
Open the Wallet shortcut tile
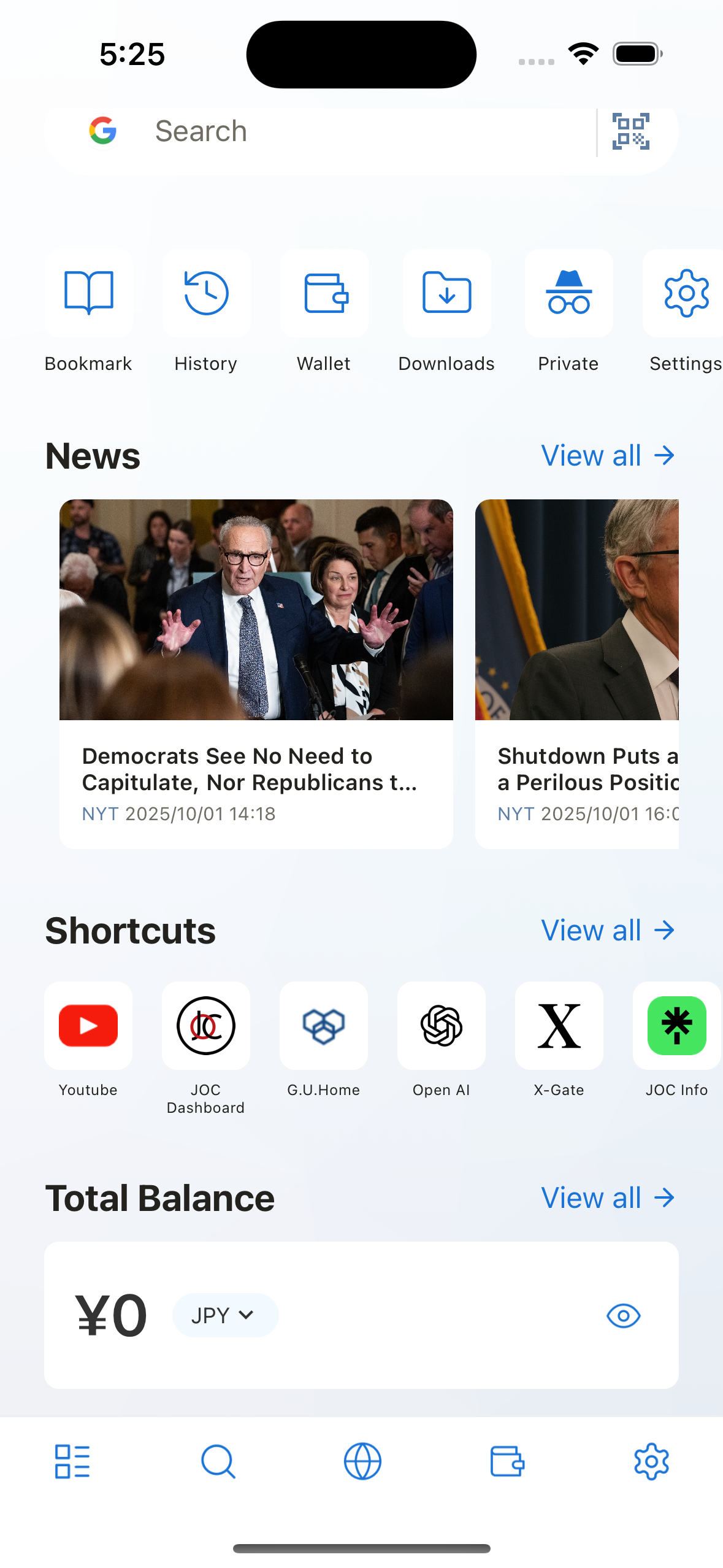324,294
